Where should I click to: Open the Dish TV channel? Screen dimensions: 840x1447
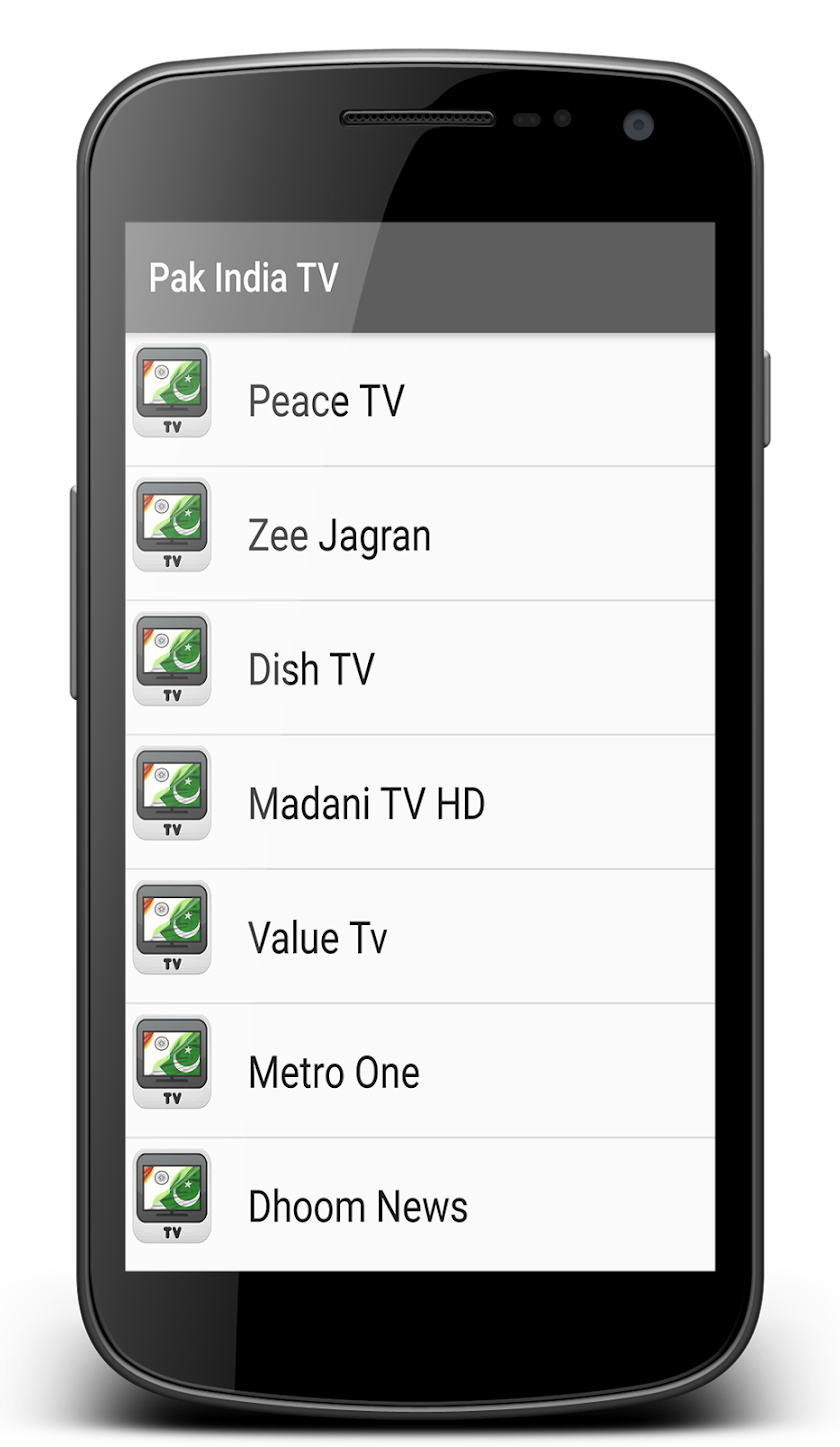[420, 668]
